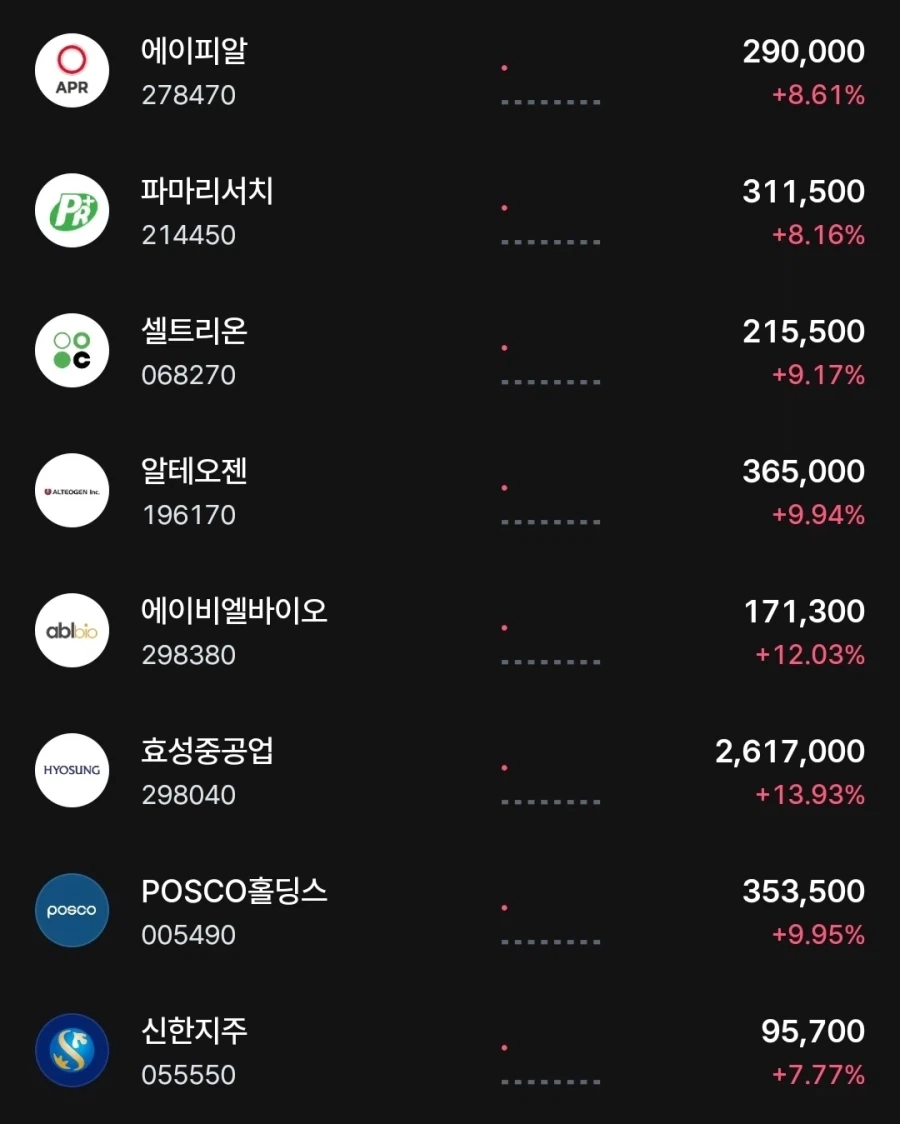Select the Pharma Research logo icon
This screenshot has width=900, height=1124.
pos(71,210)
